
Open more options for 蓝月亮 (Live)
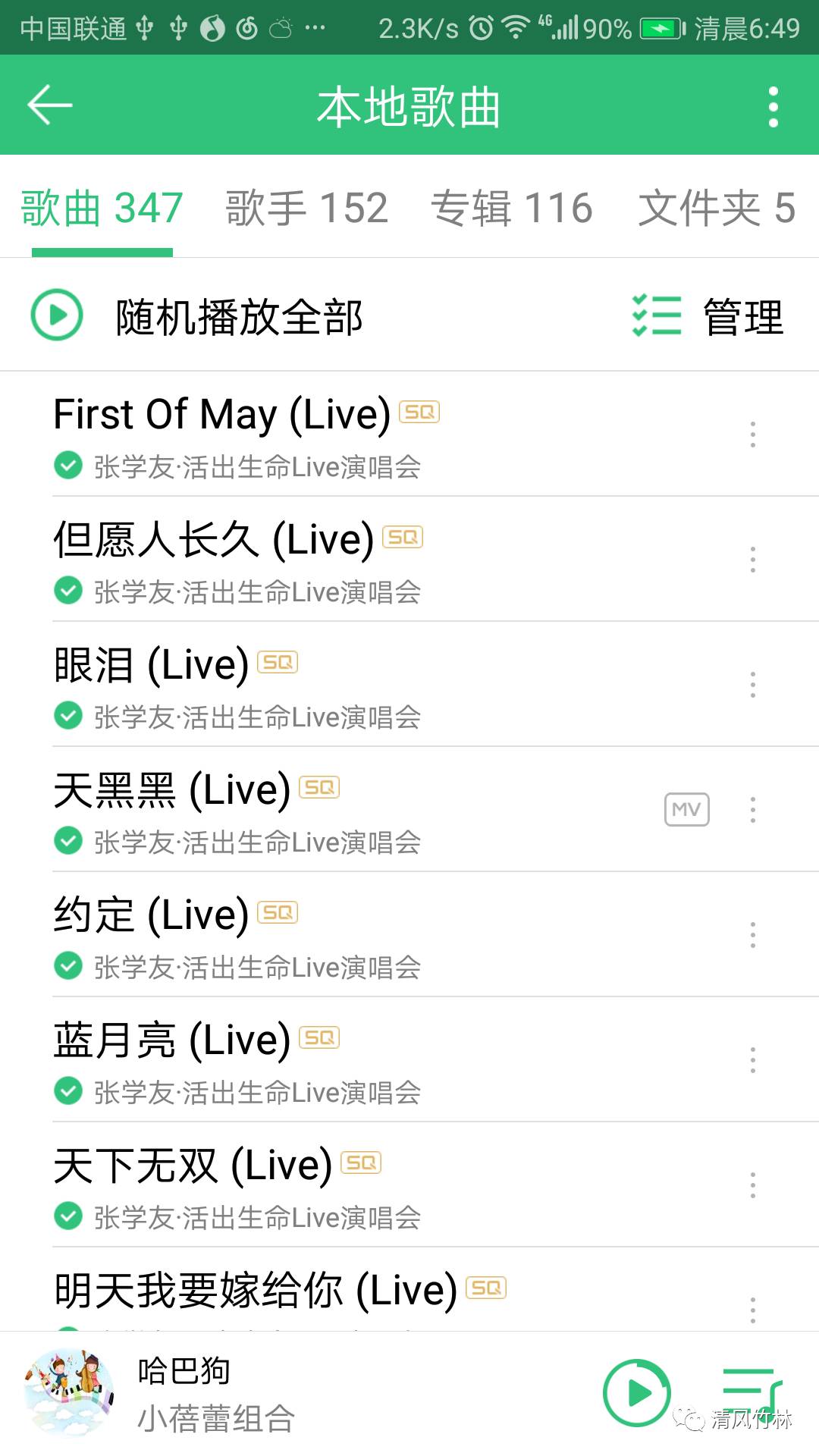[x=752, y=1060]
